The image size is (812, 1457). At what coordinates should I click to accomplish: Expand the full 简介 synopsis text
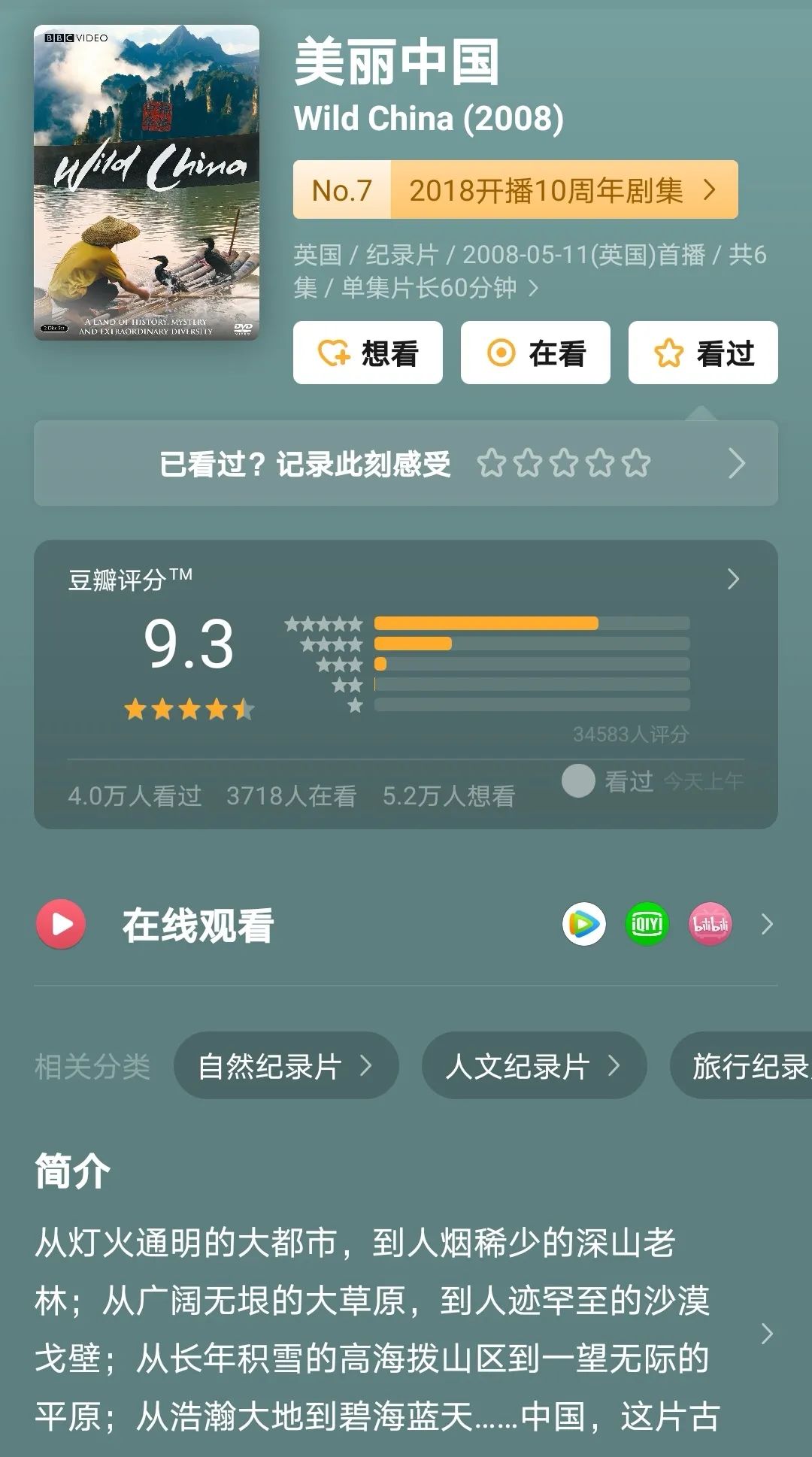766,1333
